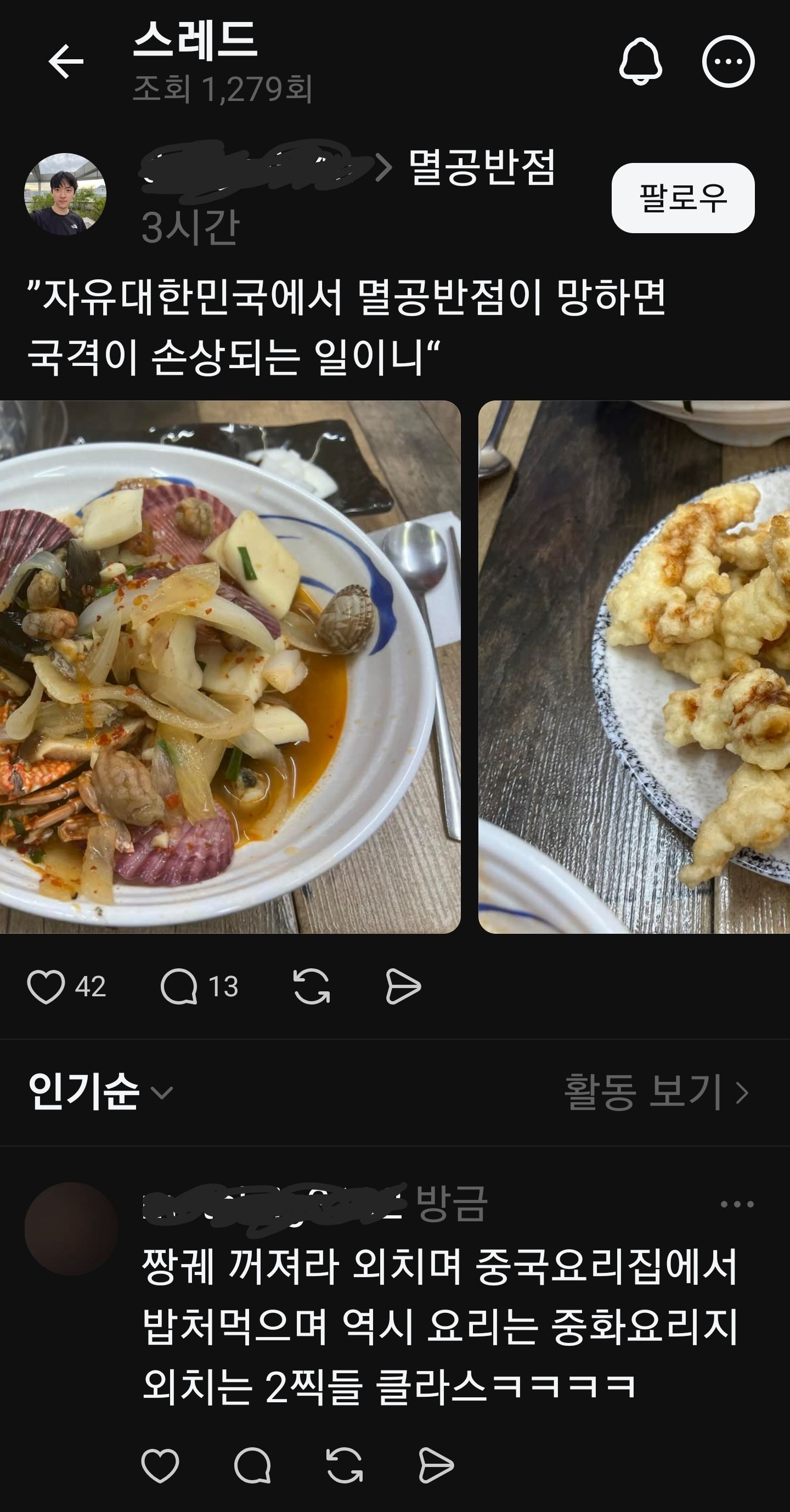
Task: Like the reply about 중화요리
Action: [x=160, y=1465]
